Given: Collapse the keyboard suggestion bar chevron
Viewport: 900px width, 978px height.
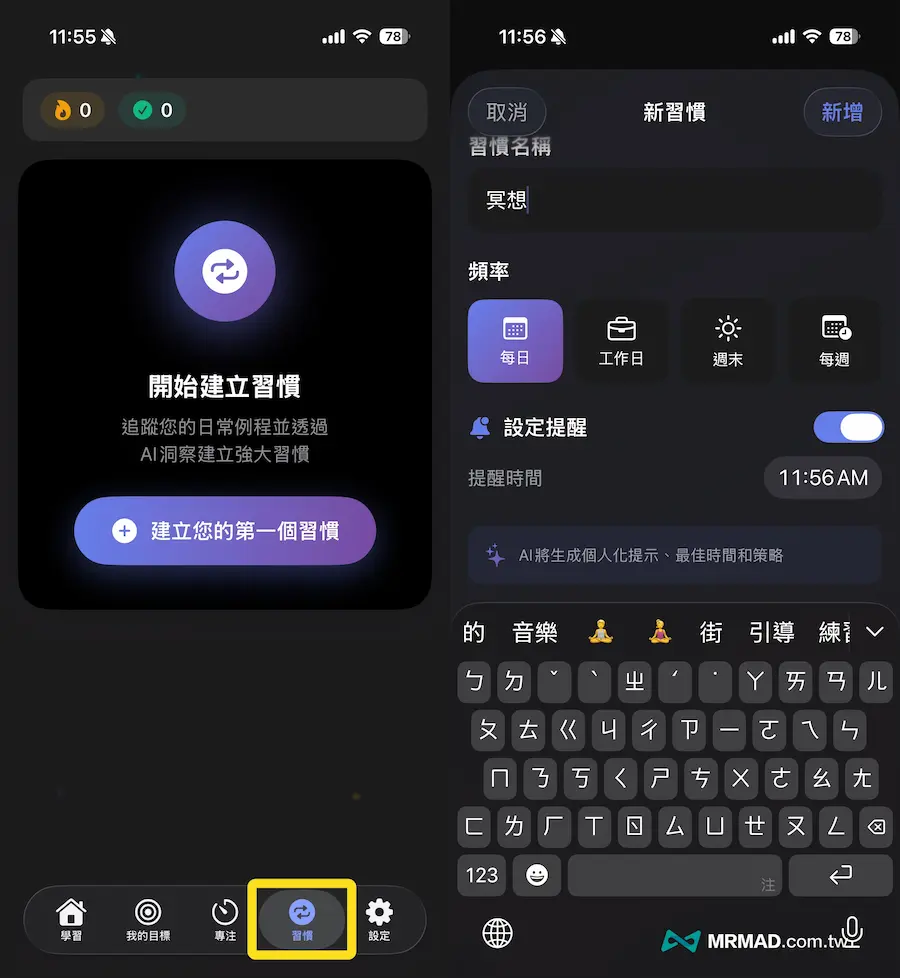Looking at the screenshot, I should click(x=874, y=631).
